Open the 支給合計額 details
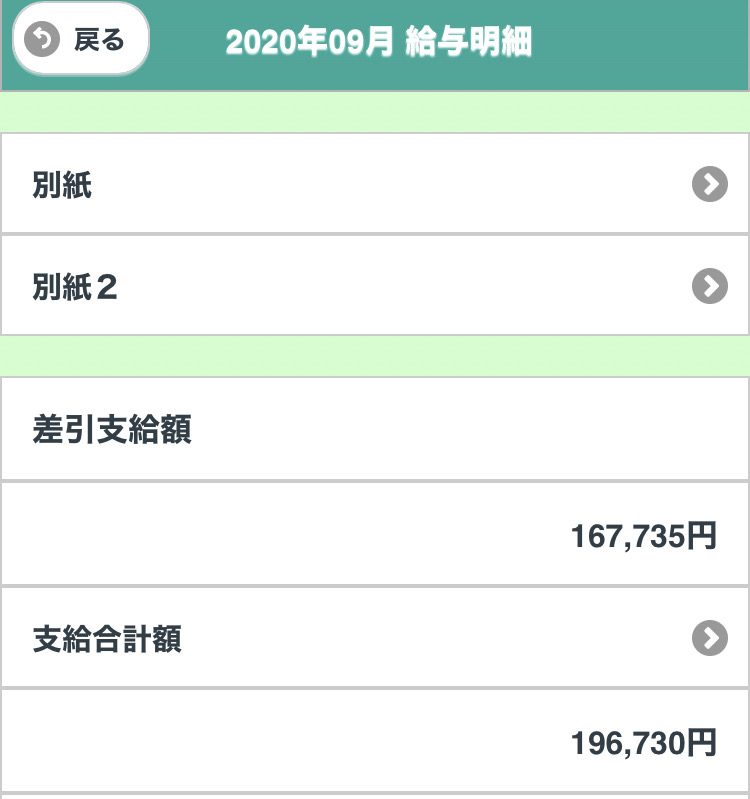The width and height of the screenshot is (750, 799). (x=374, y=638)
